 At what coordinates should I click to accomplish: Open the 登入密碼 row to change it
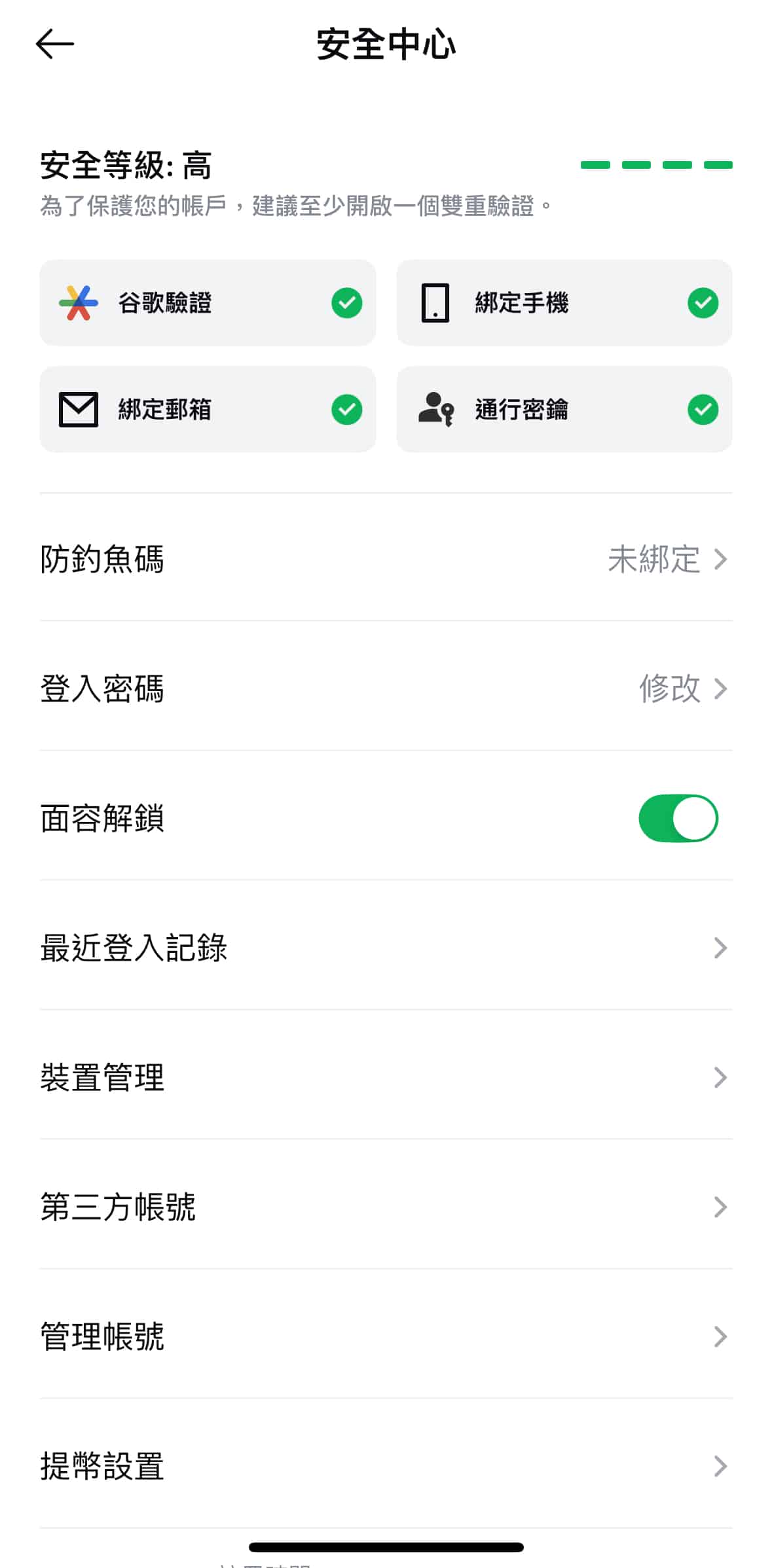click(x=386, y=688)
